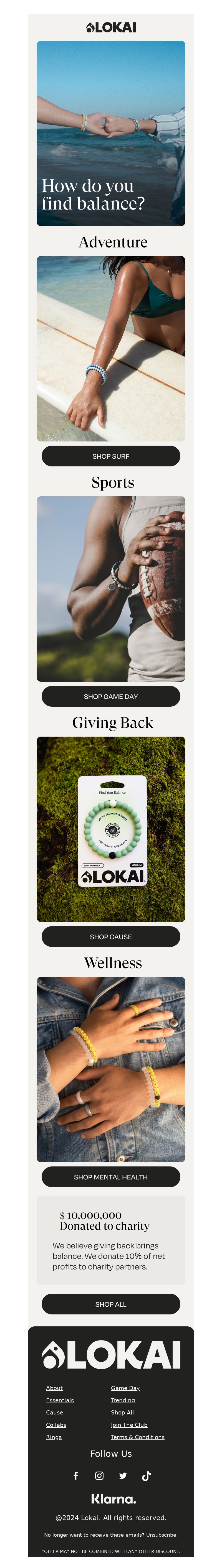Select the SHOP CAUSE button

click(x=110, y=936)
